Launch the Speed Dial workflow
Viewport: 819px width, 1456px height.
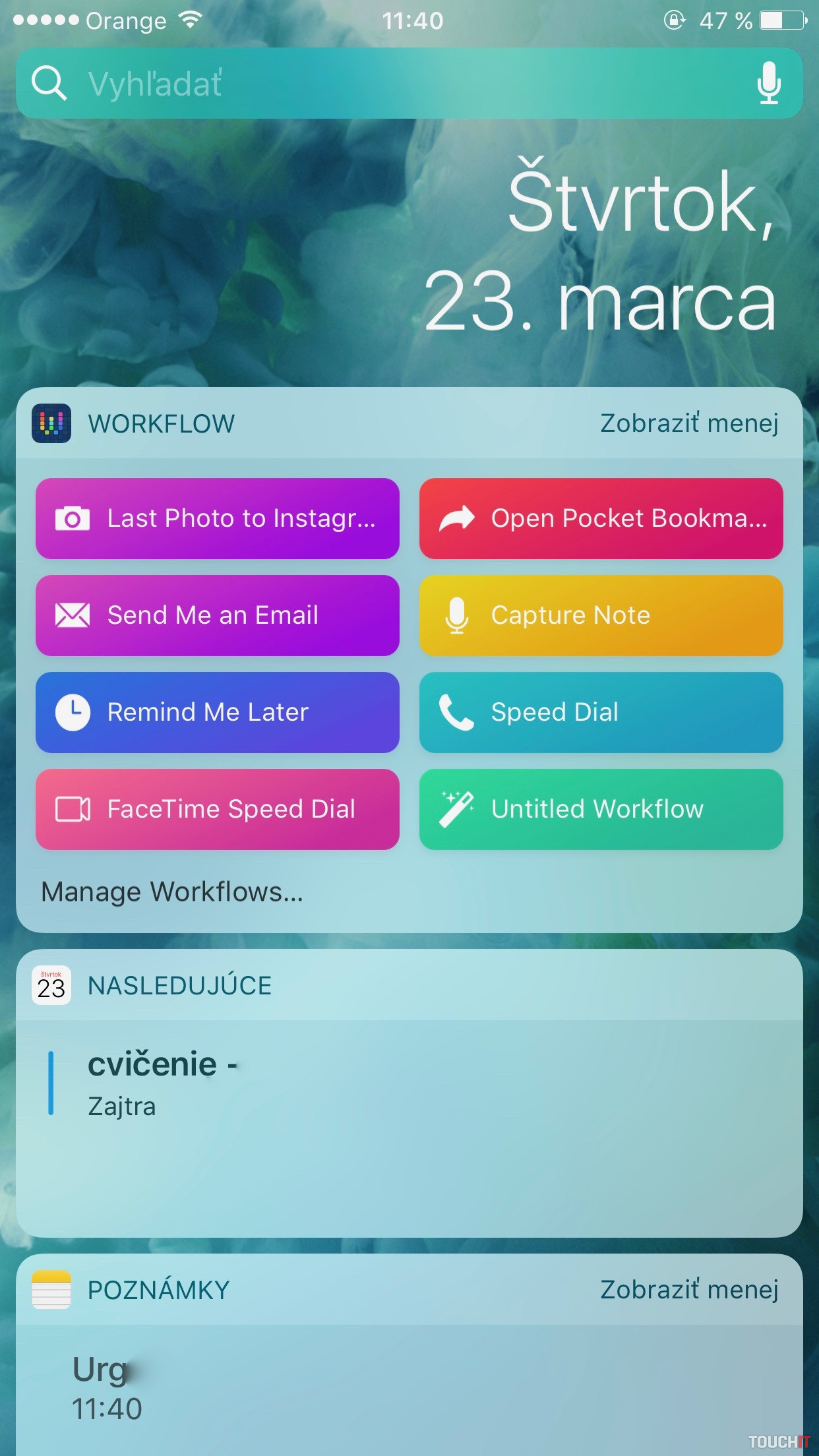tap(601, 712)
